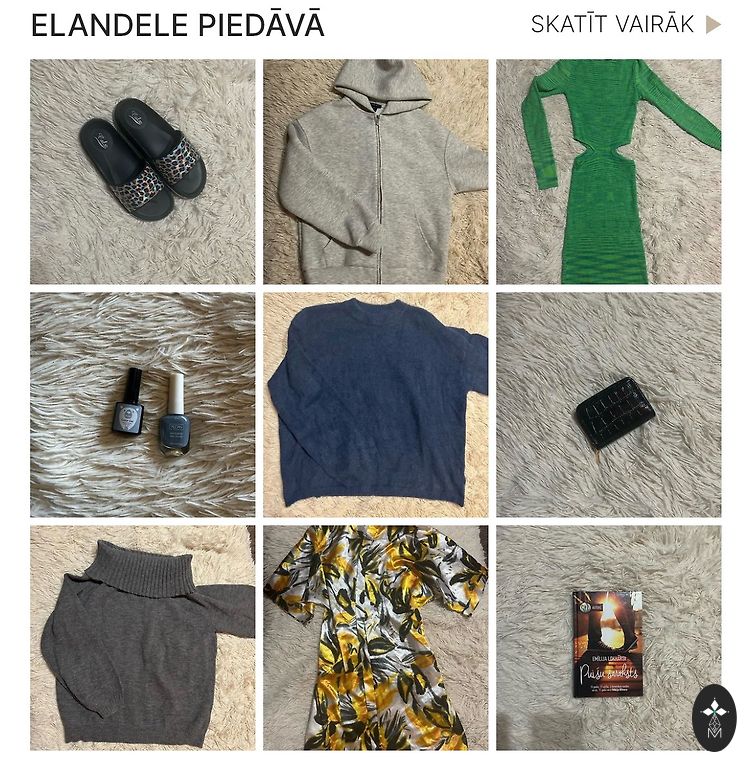Viewport: 753px width, 768px height.
Task: Open the green cut-out dress listing
Action: [608, 172]
